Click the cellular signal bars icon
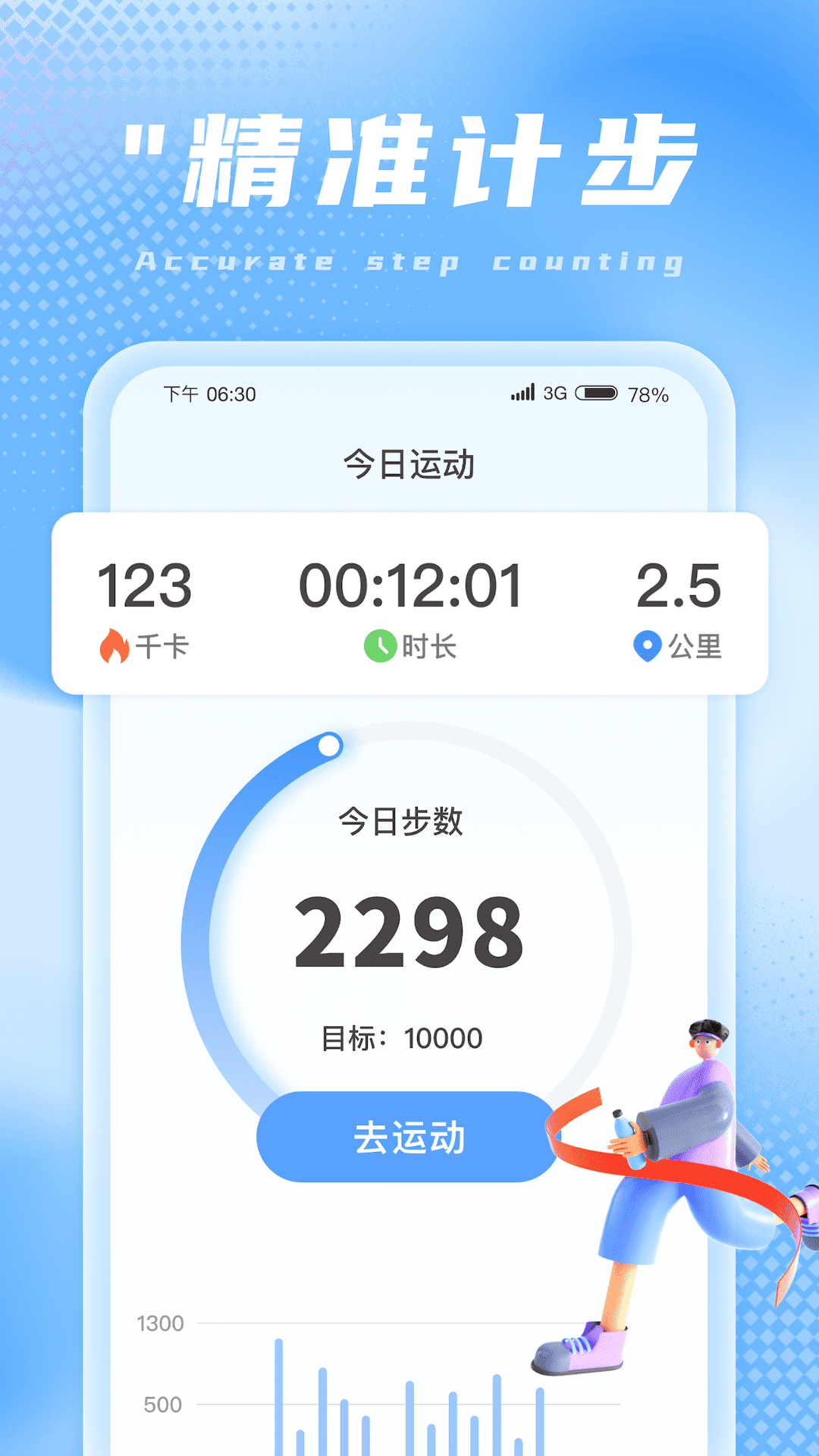 [524, 394]
